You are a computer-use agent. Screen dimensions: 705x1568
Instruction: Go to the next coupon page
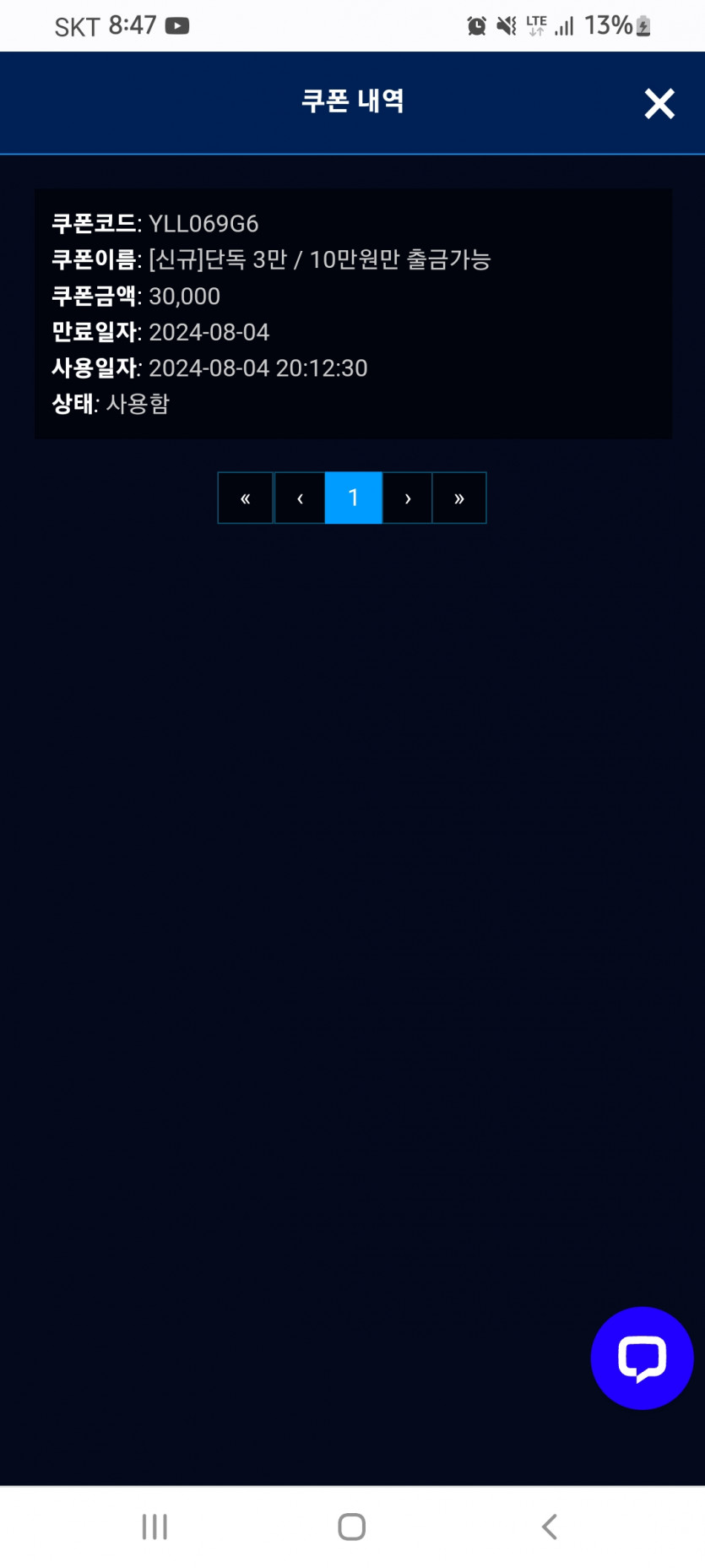(408, 498)
